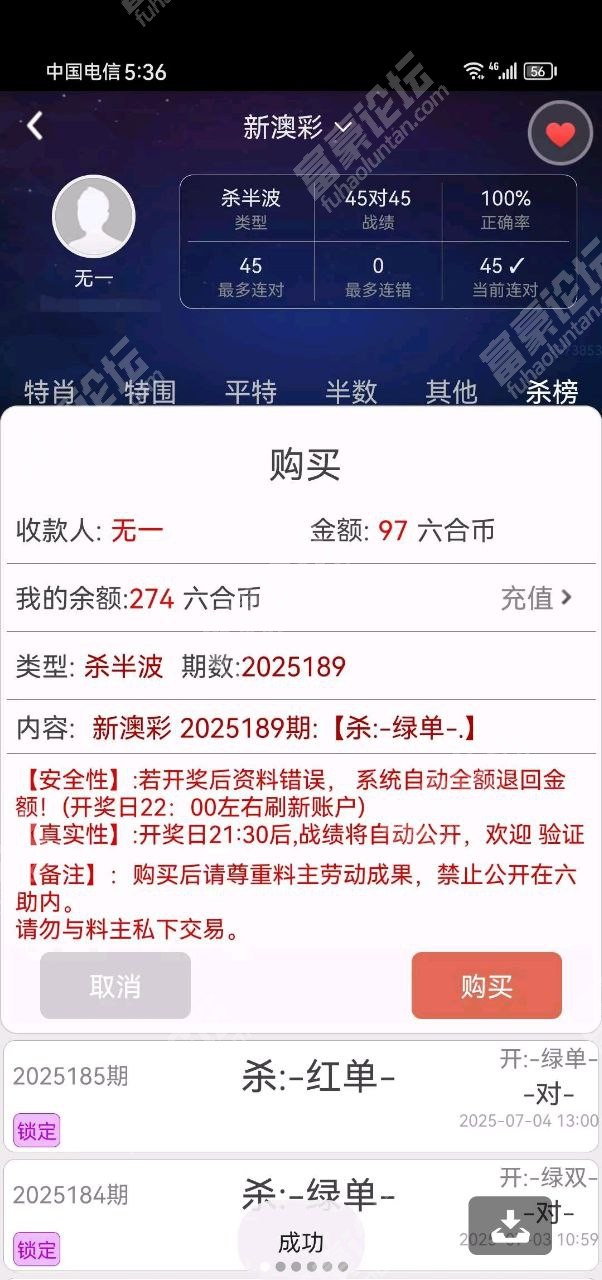The width and height of the screenshot is (602, 1280).
Task: Tap the download icon button
Action: coord(510,1225)
